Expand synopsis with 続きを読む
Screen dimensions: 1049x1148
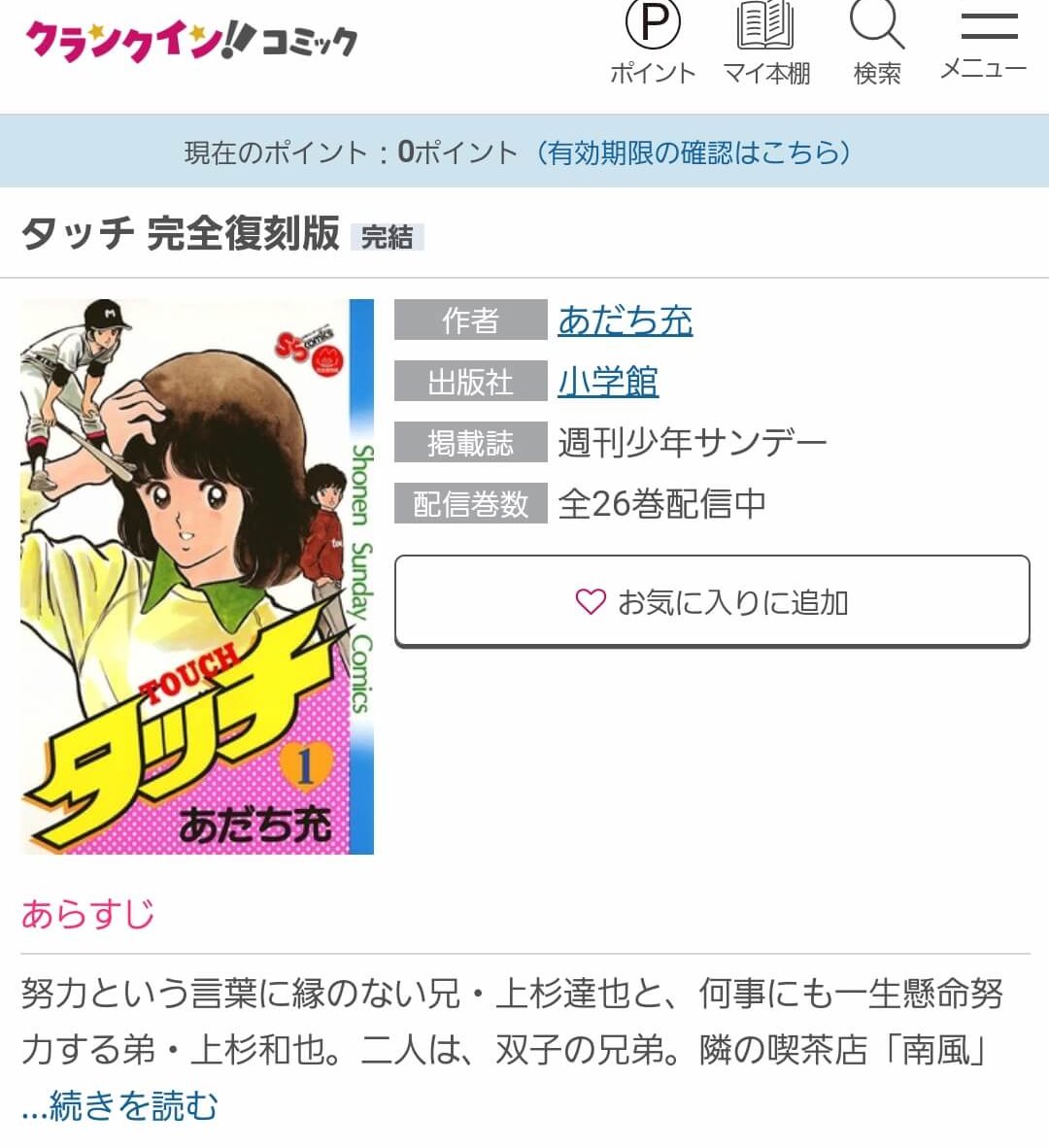(122, 1104)
